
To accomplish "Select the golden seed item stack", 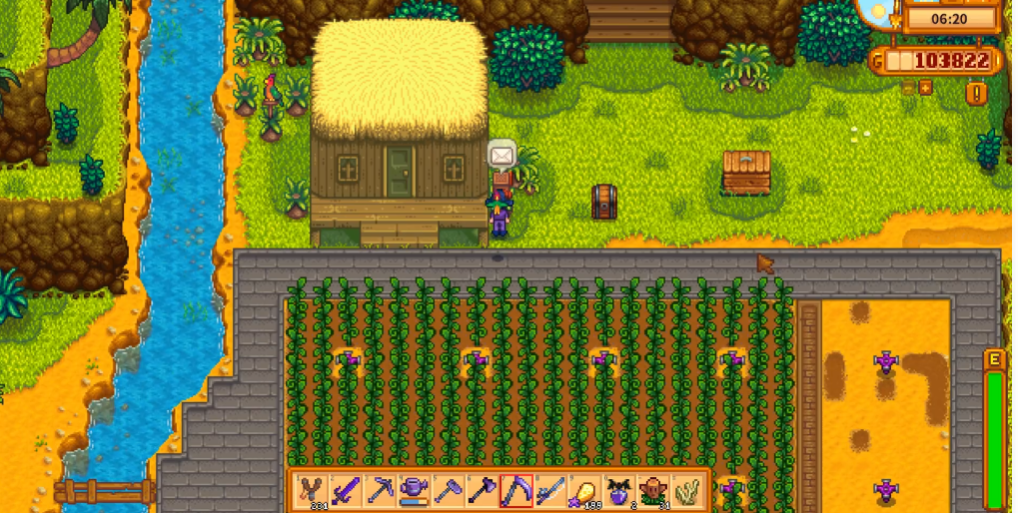I will 584,489.
